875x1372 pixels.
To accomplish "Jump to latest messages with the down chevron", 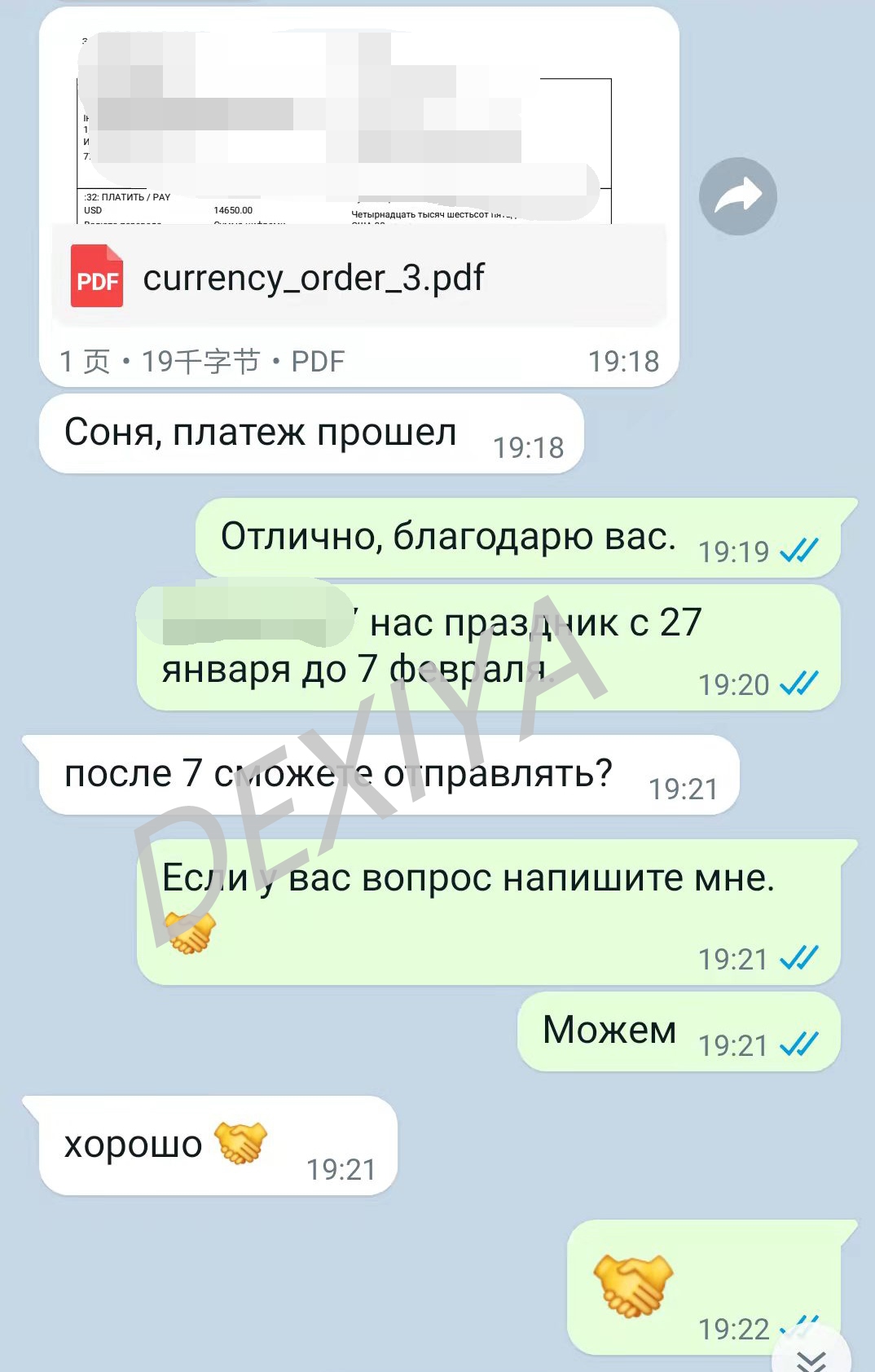I will coord(811,1357).
